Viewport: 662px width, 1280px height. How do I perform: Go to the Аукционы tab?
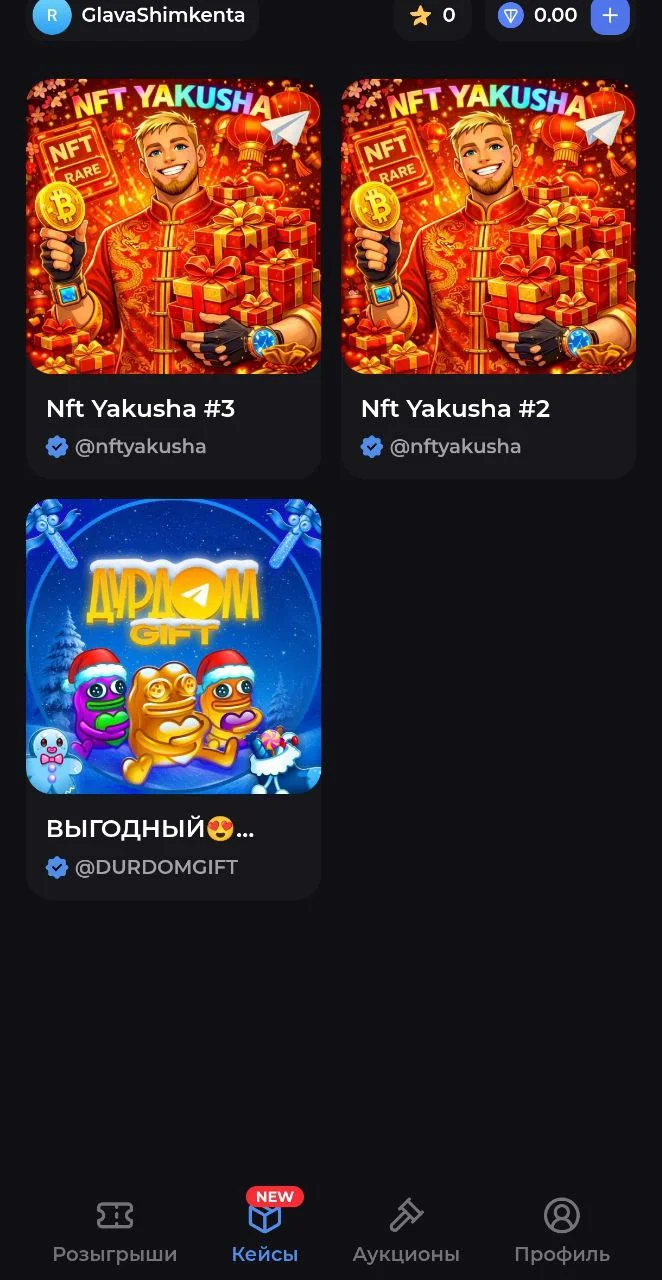tap(406, 1232)
